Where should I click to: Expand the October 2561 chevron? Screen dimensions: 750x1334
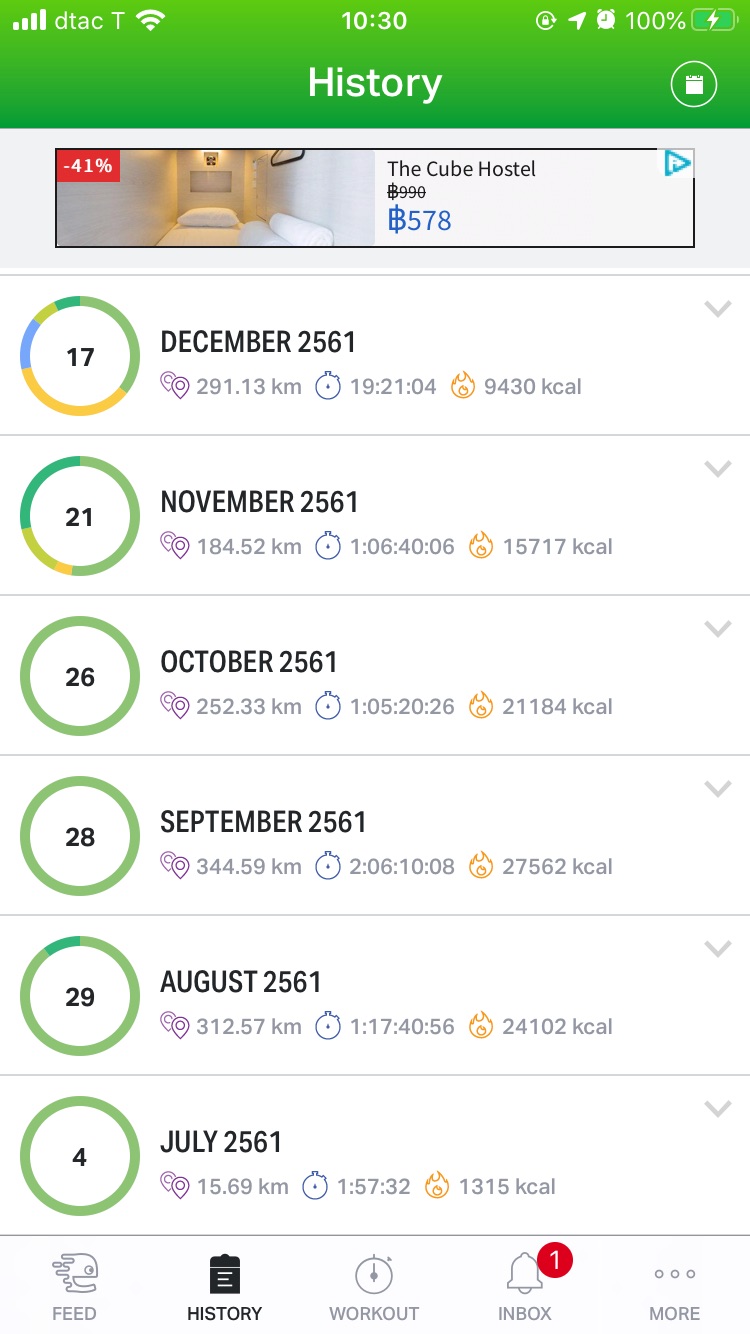coord(718,629)
